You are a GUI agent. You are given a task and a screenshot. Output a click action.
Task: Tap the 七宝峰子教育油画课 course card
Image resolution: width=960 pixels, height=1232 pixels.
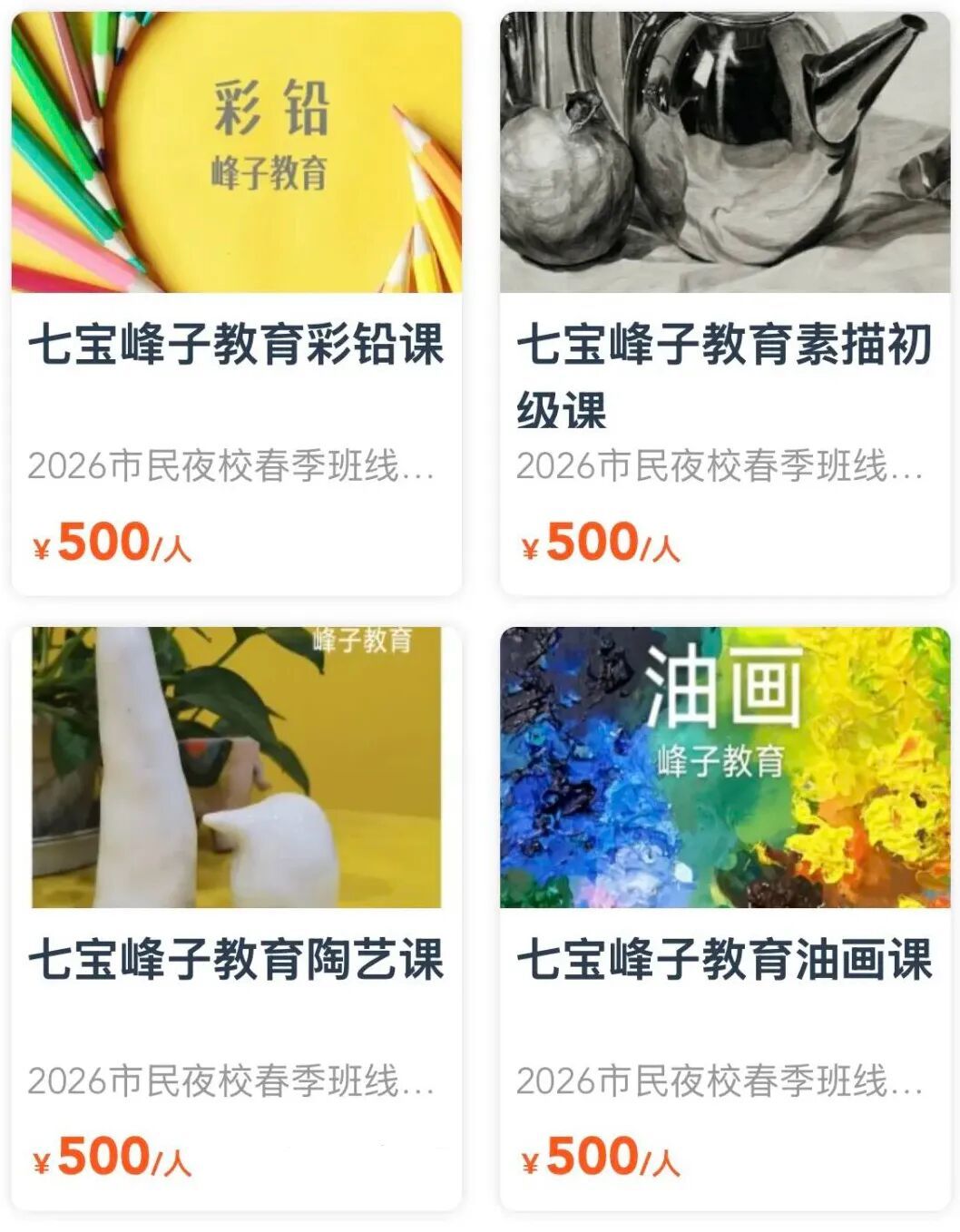click(x=724, y=960)
